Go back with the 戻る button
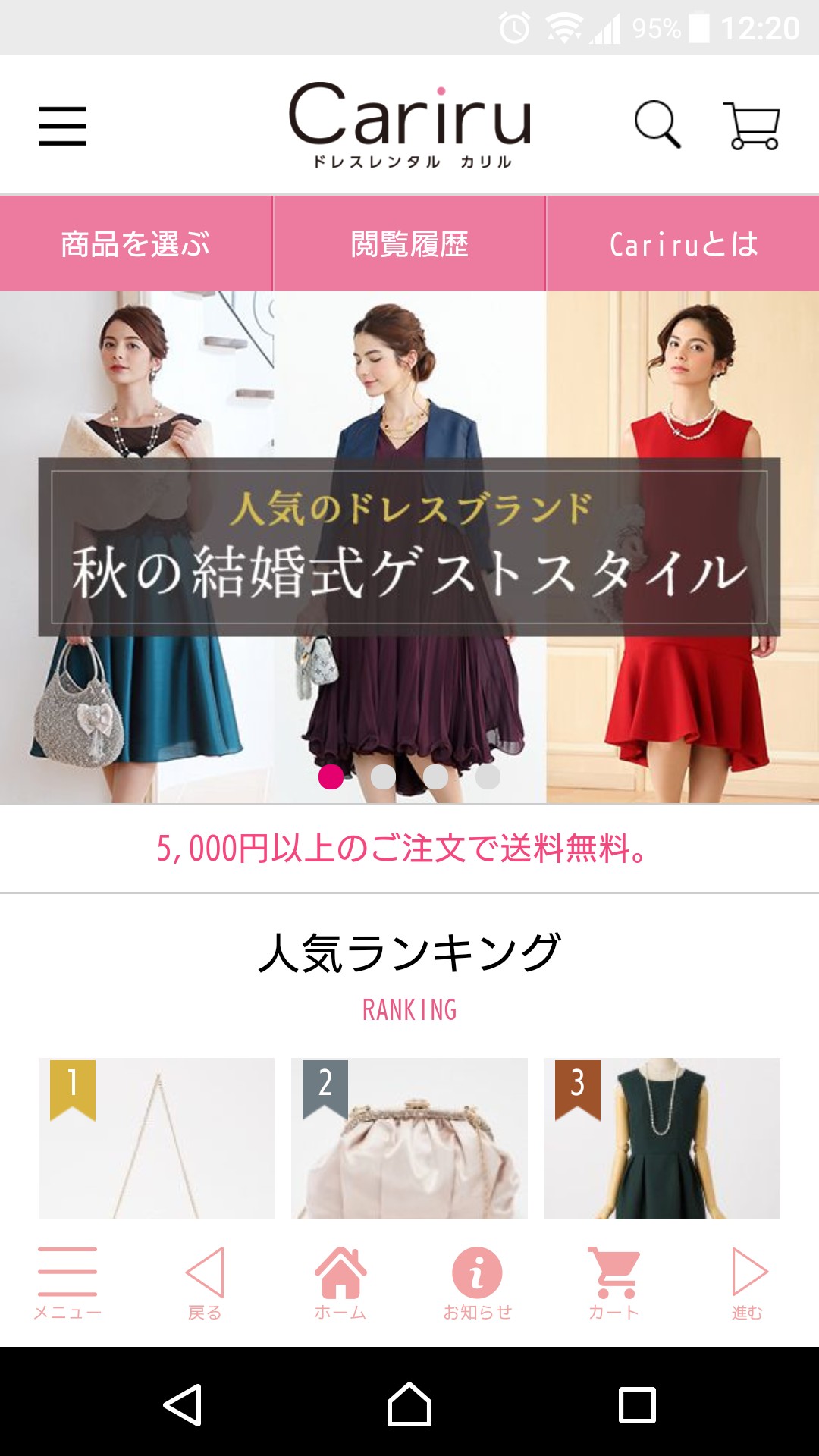This screenshot has height=1456, width=819. (205, 1283)
